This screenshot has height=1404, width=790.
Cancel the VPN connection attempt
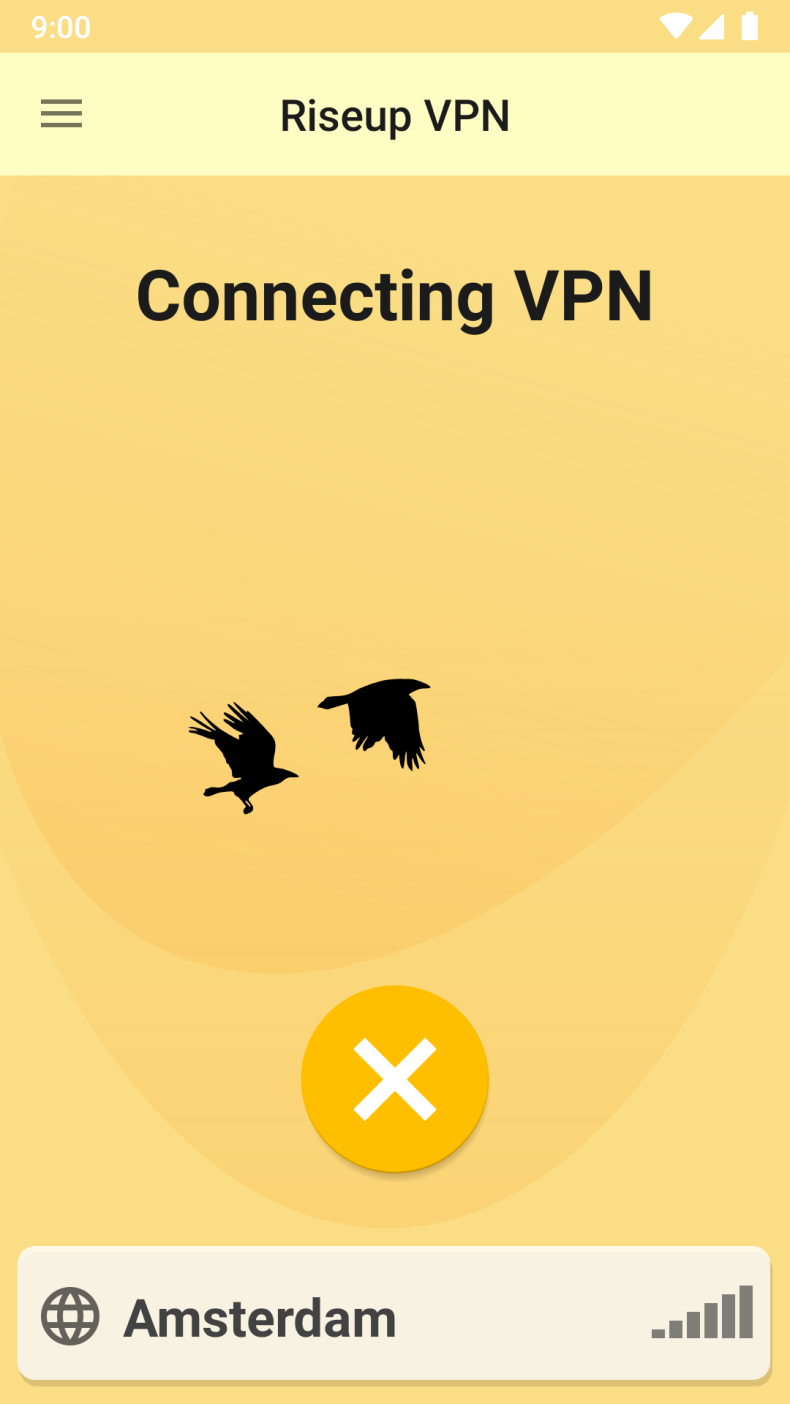395,1079
